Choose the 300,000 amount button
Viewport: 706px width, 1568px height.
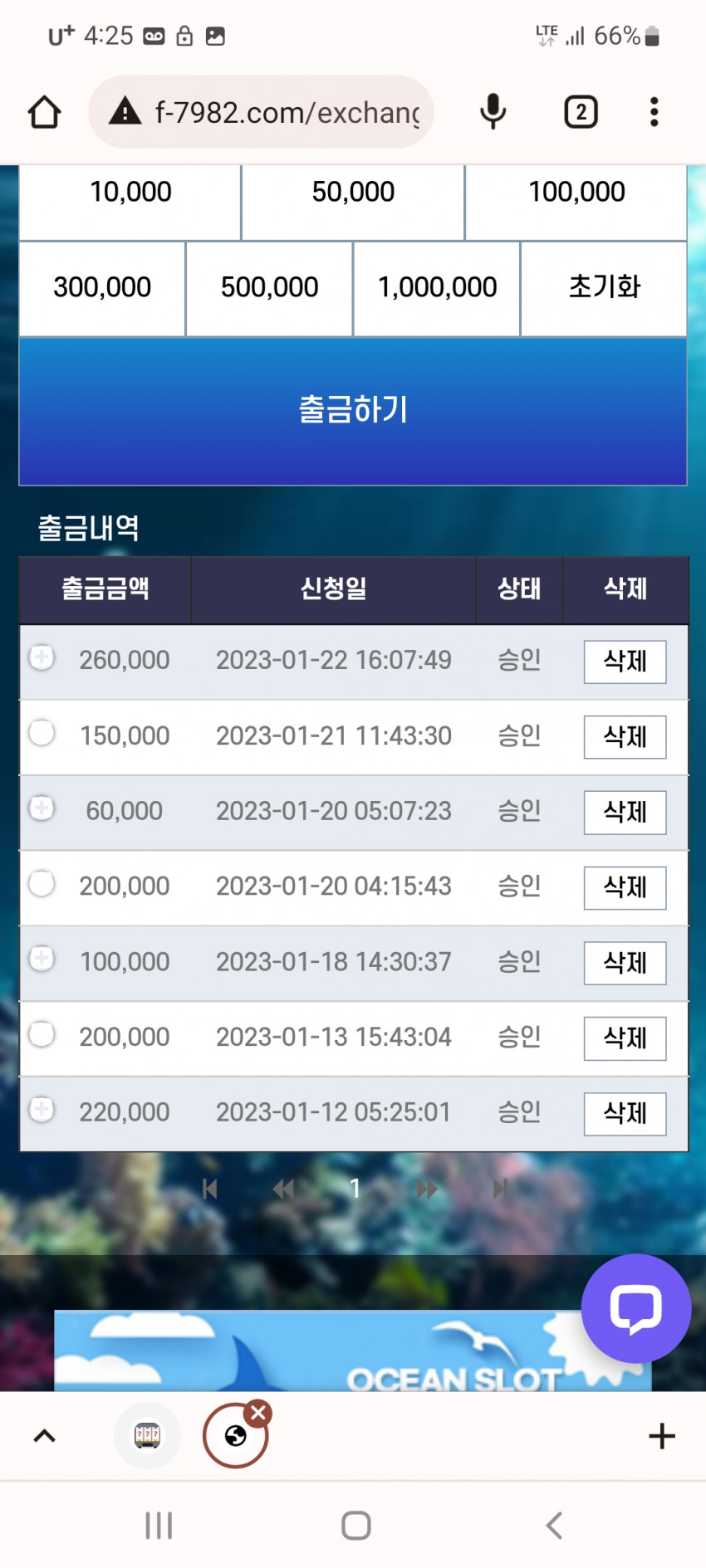[x=102, y=289]
